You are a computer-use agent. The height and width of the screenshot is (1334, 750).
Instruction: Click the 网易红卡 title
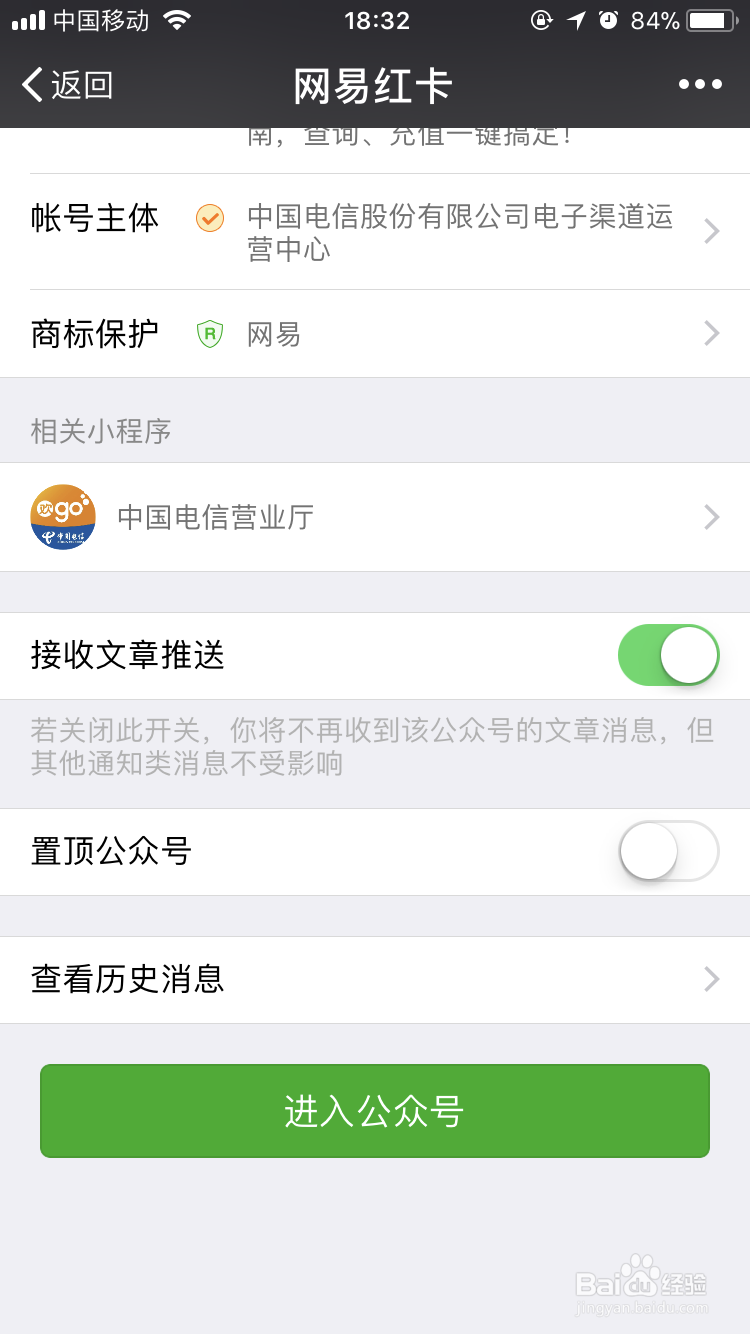[373, 85]
